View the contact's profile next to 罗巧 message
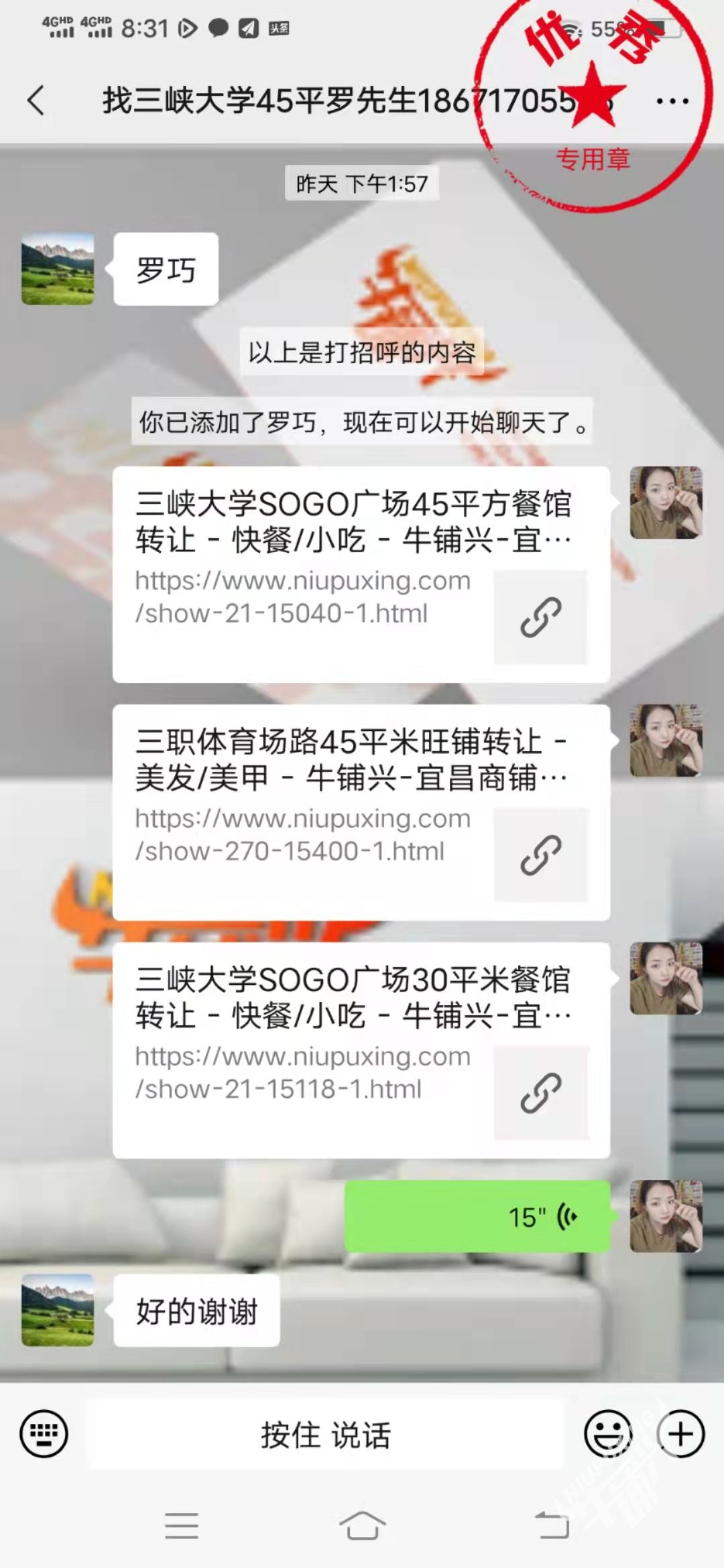 coord(58,269)
